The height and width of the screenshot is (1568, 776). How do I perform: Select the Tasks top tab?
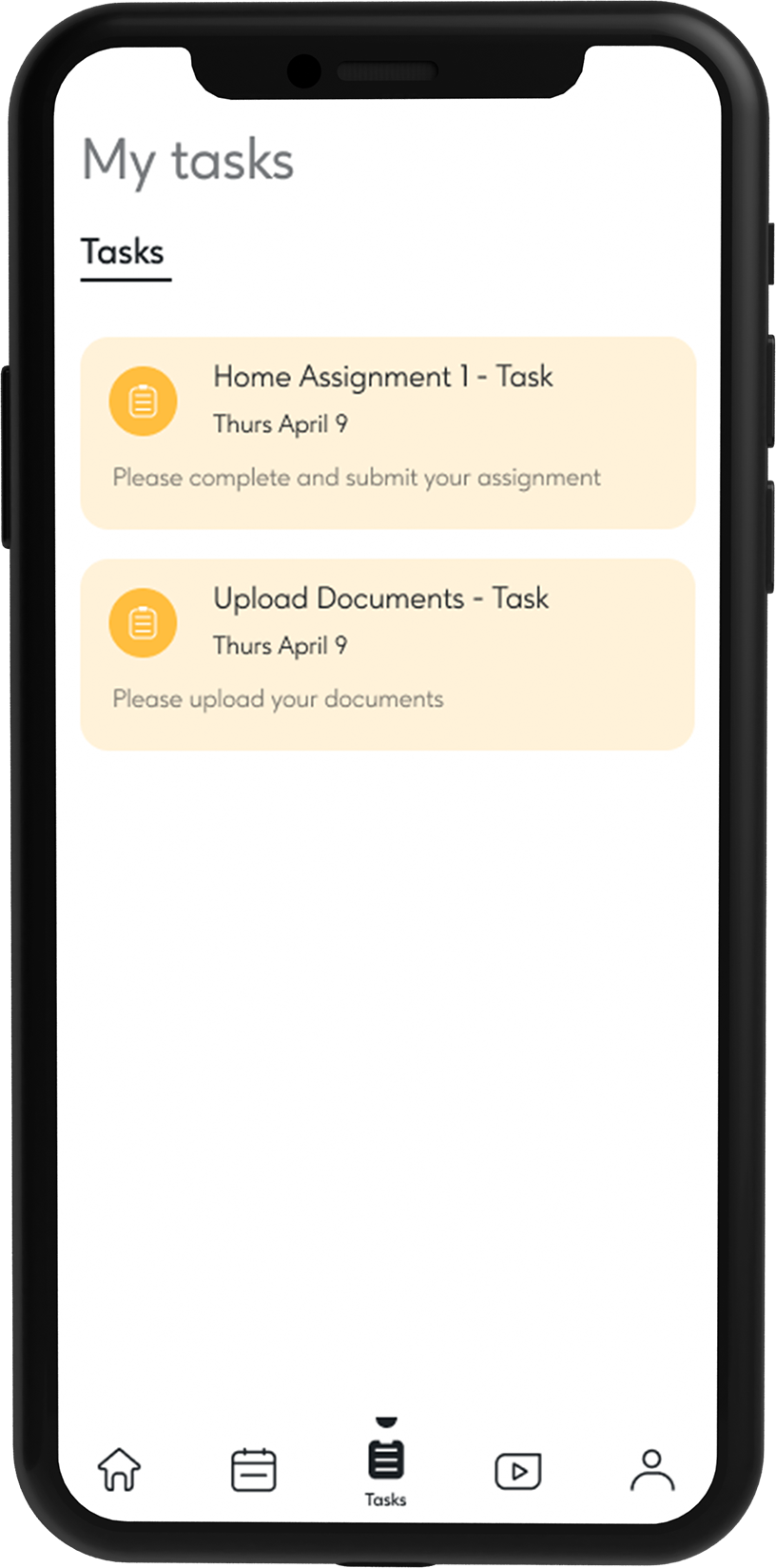coord(123,253)
